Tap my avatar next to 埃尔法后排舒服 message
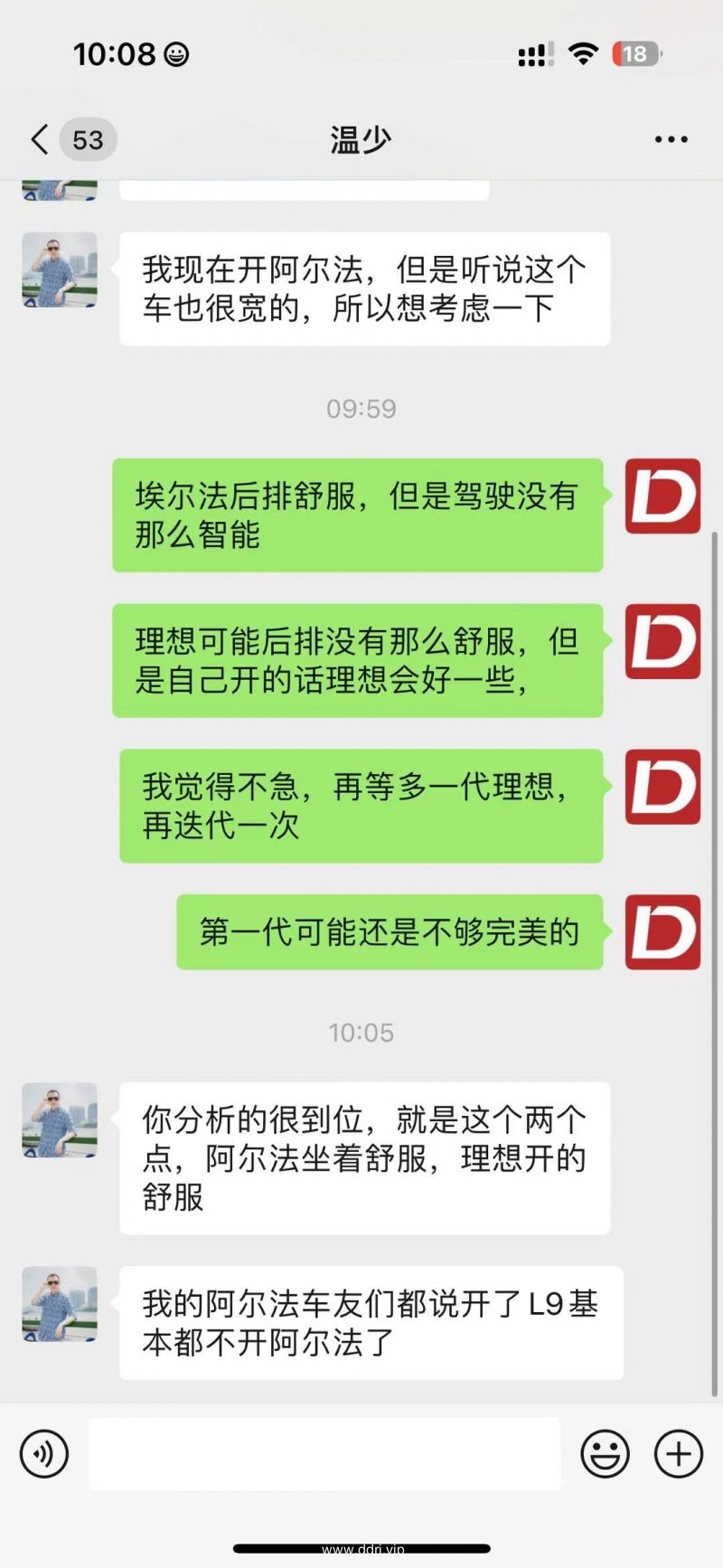723x1568 pixels. pyautogui.click(x=662, y=496)
